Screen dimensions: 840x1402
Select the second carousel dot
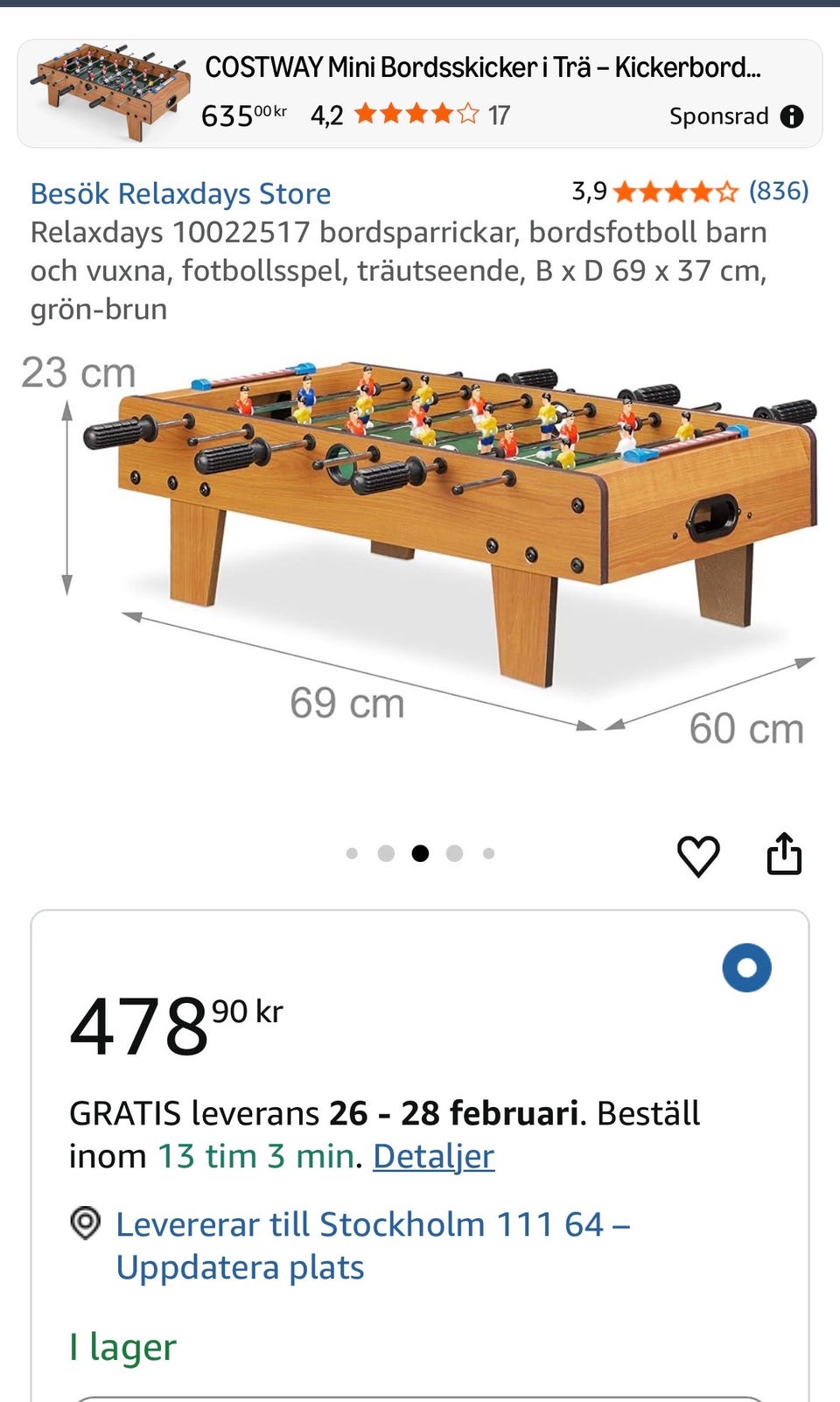(x=386, y=853)
